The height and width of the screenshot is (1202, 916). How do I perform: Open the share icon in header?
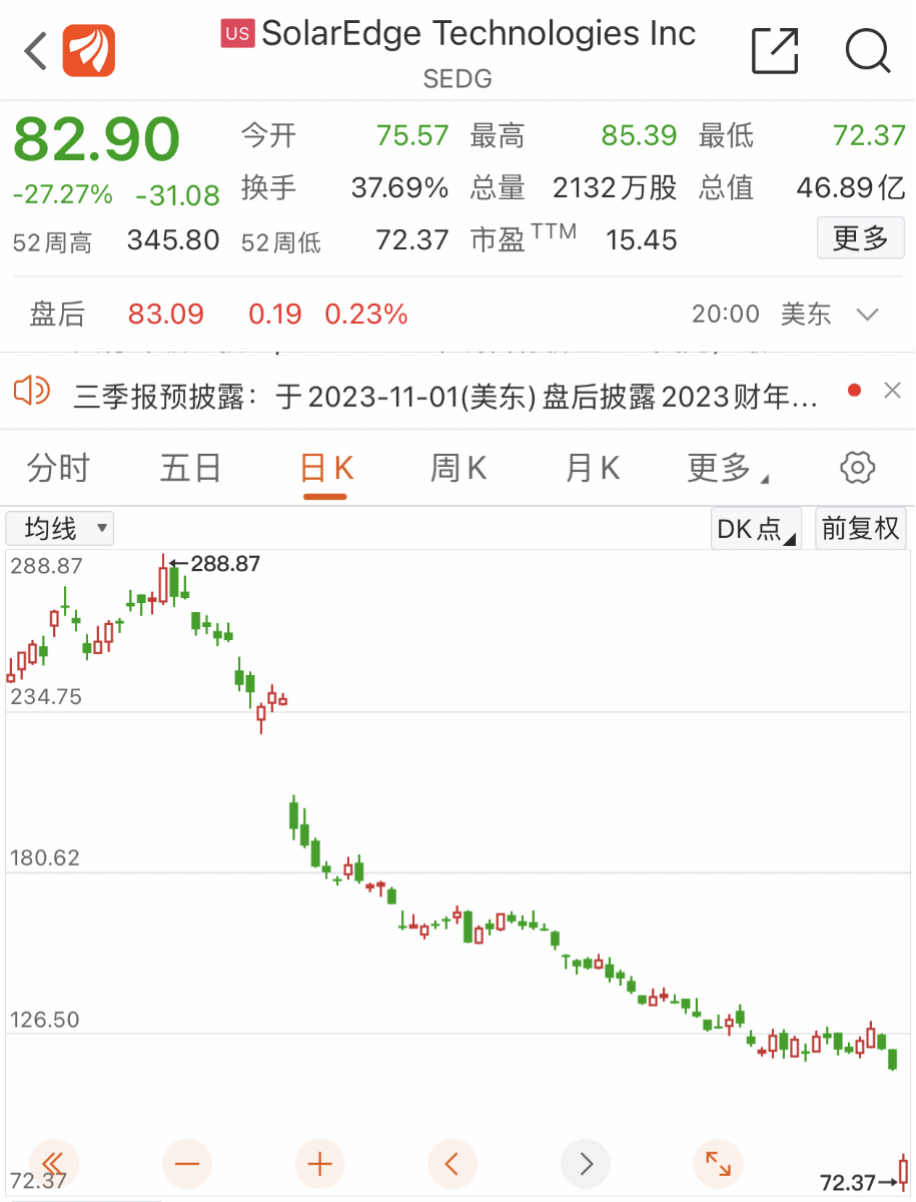coord(775,51)
